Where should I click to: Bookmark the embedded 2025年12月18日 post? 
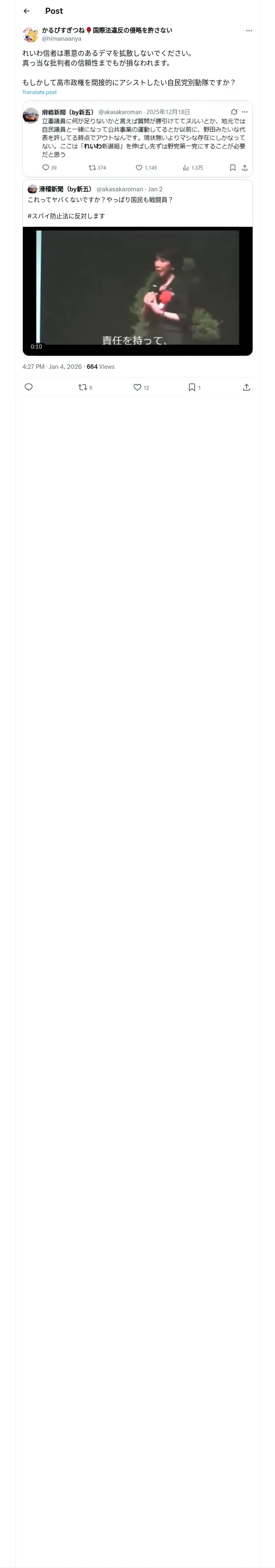pyautogui.click(x=232, y=168)
